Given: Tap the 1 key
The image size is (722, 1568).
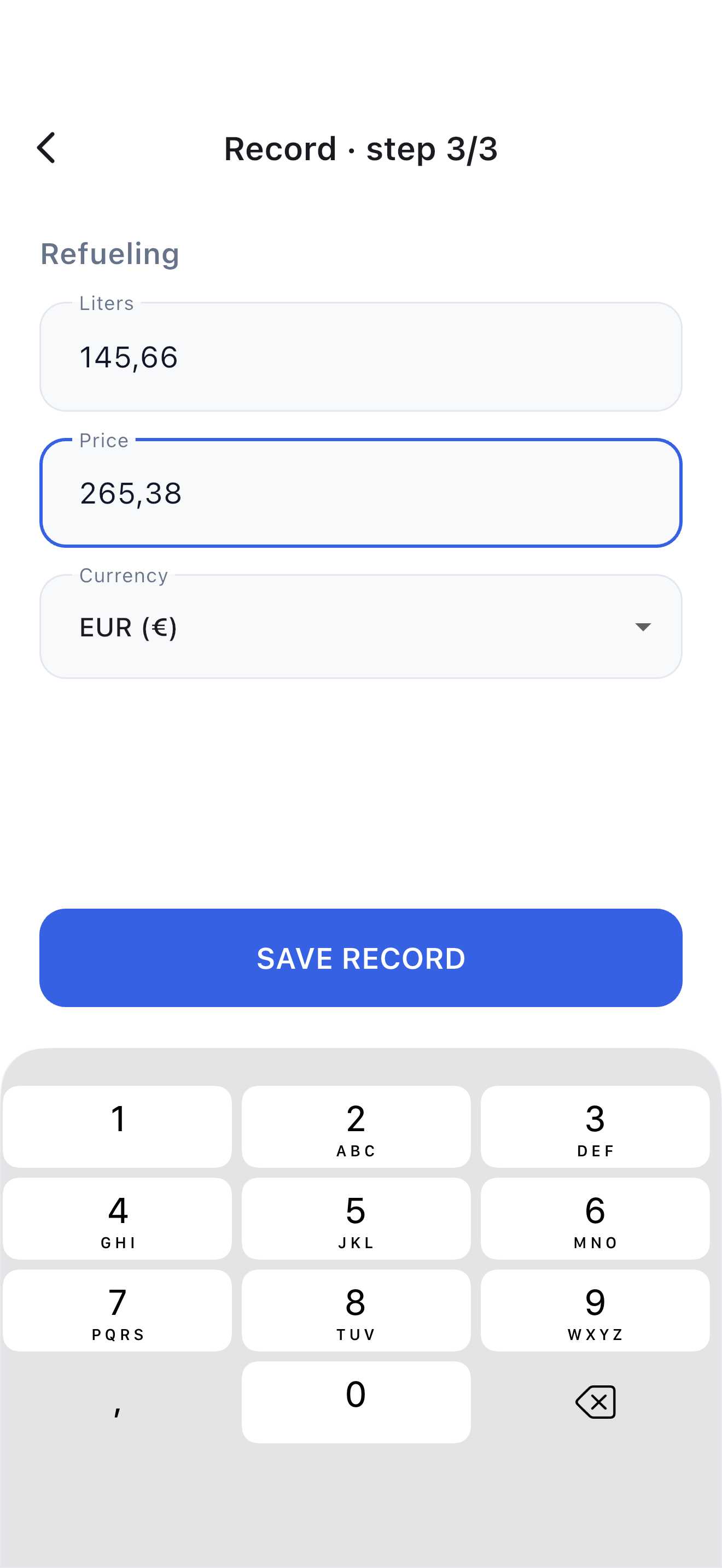Looking at the screenshot, I should (118, 1127).
